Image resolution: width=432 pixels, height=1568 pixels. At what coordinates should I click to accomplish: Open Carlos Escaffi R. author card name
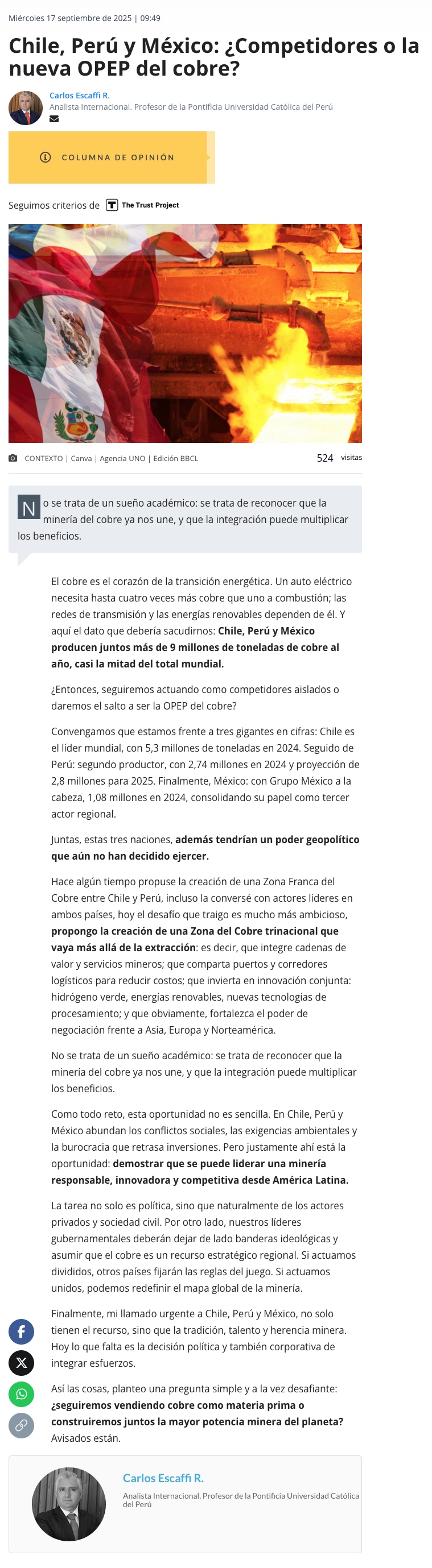pyautogui.click(x=163, y=1477)
